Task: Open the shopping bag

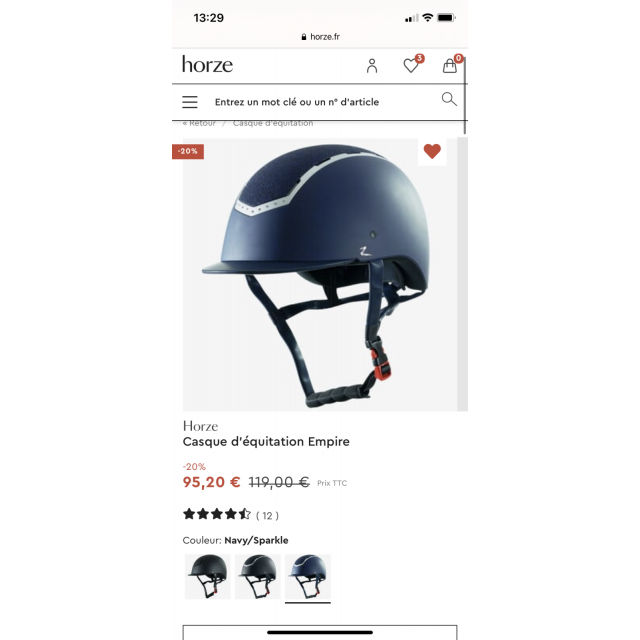Action: click(x=450, y=65)
